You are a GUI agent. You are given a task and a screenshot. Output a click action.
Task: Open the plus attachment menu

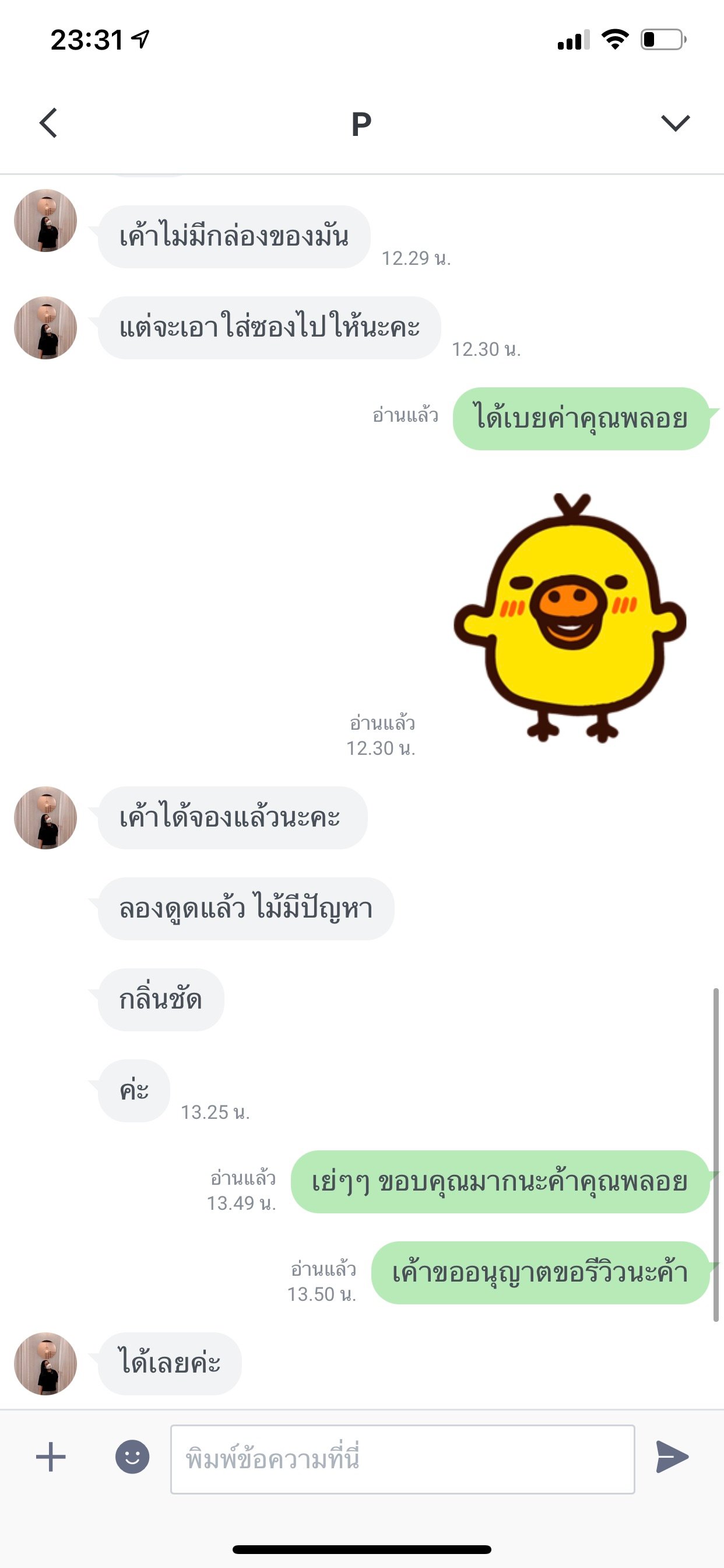[x=51, y=1457]
